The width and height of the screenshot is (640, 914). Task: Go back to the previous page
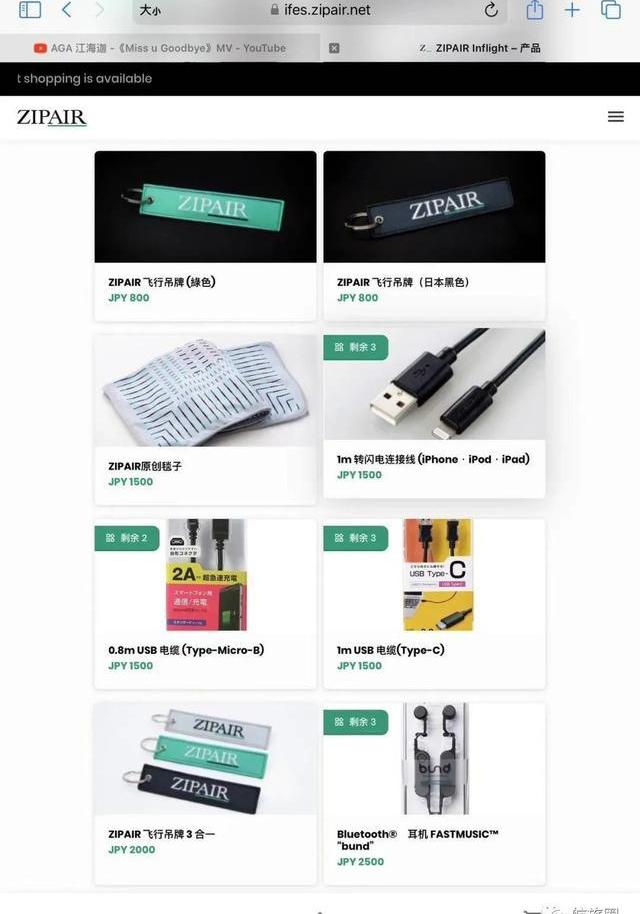click(66, 10)
